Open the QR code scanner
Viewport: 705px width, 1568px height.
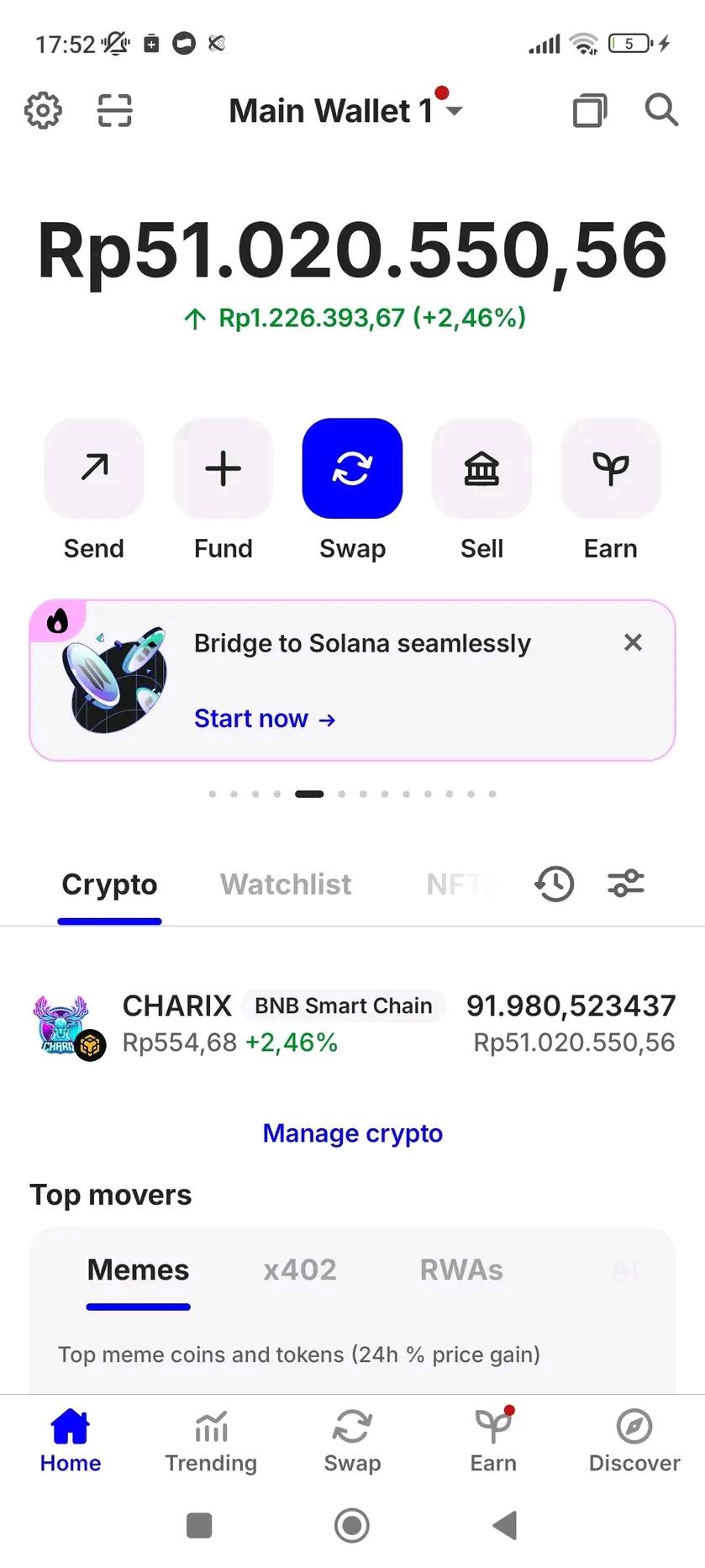click(114, 110)
